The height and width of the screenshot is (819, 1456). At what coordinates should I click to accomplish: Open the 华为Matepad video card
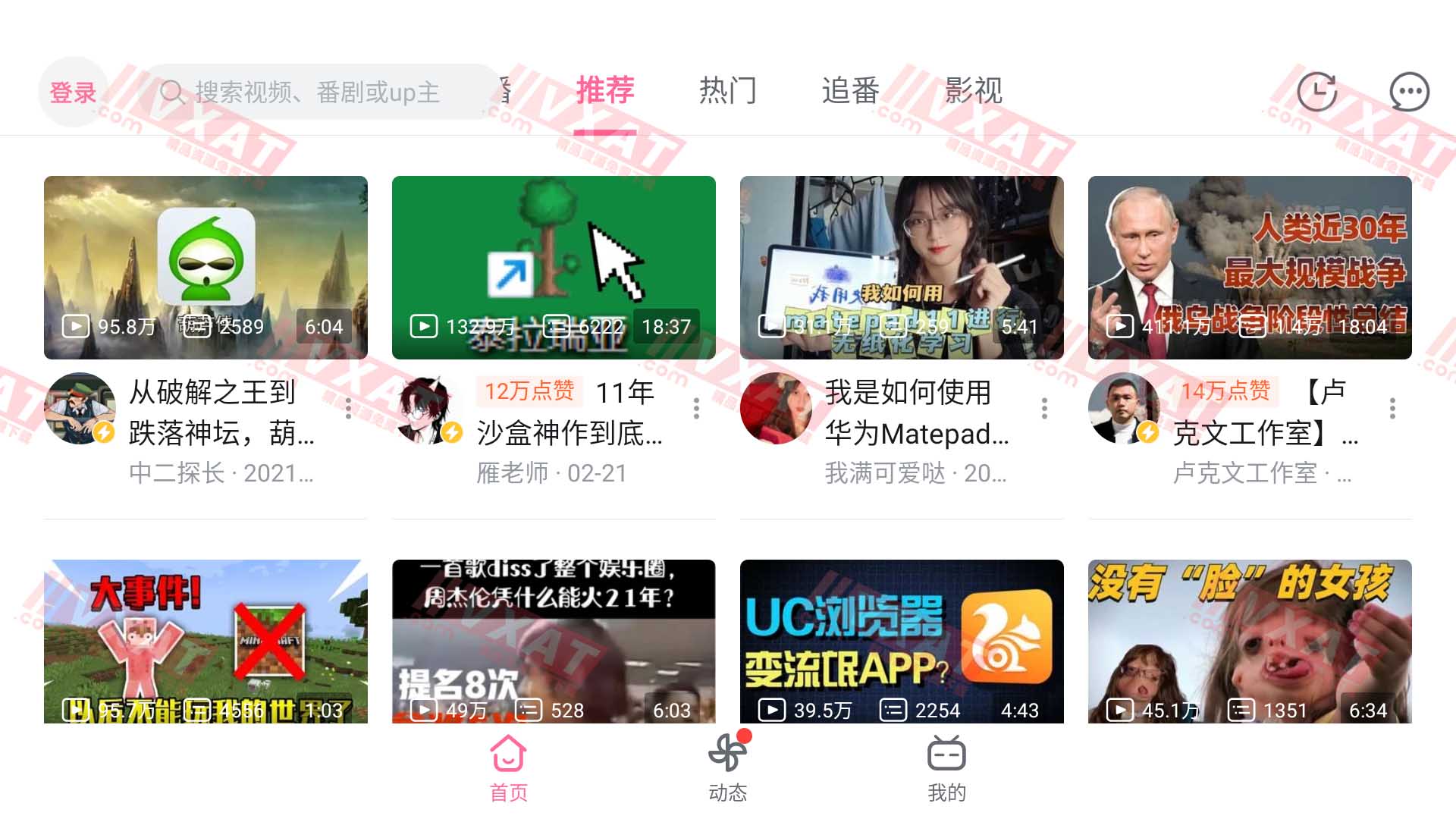pos(902,267)
